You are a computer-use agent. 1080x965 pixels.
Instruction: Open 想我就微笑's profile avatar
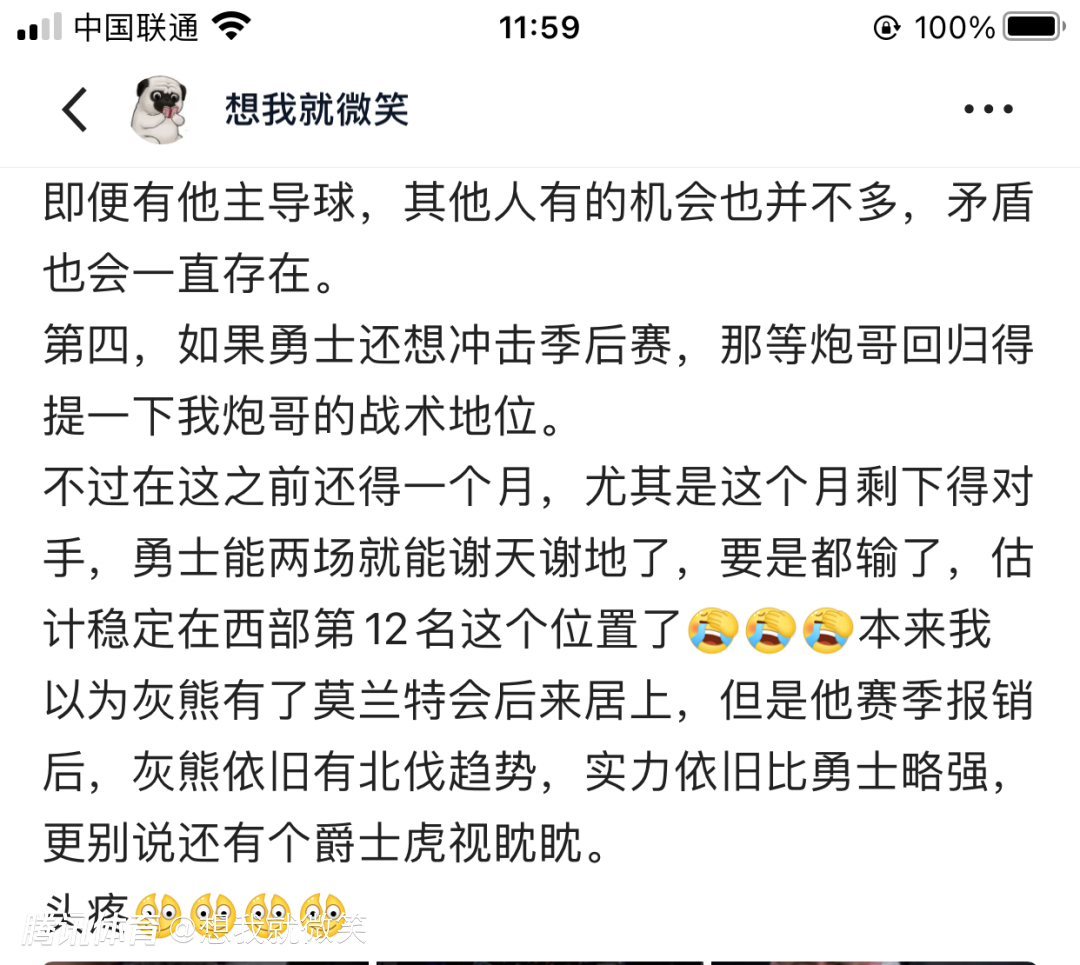161,109
